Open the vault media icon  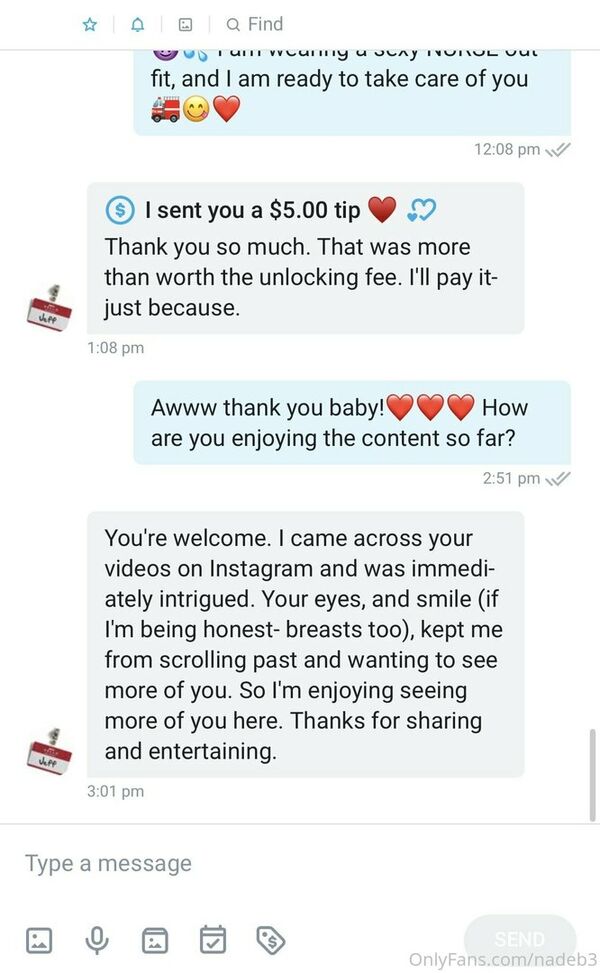tap(154, 939)
